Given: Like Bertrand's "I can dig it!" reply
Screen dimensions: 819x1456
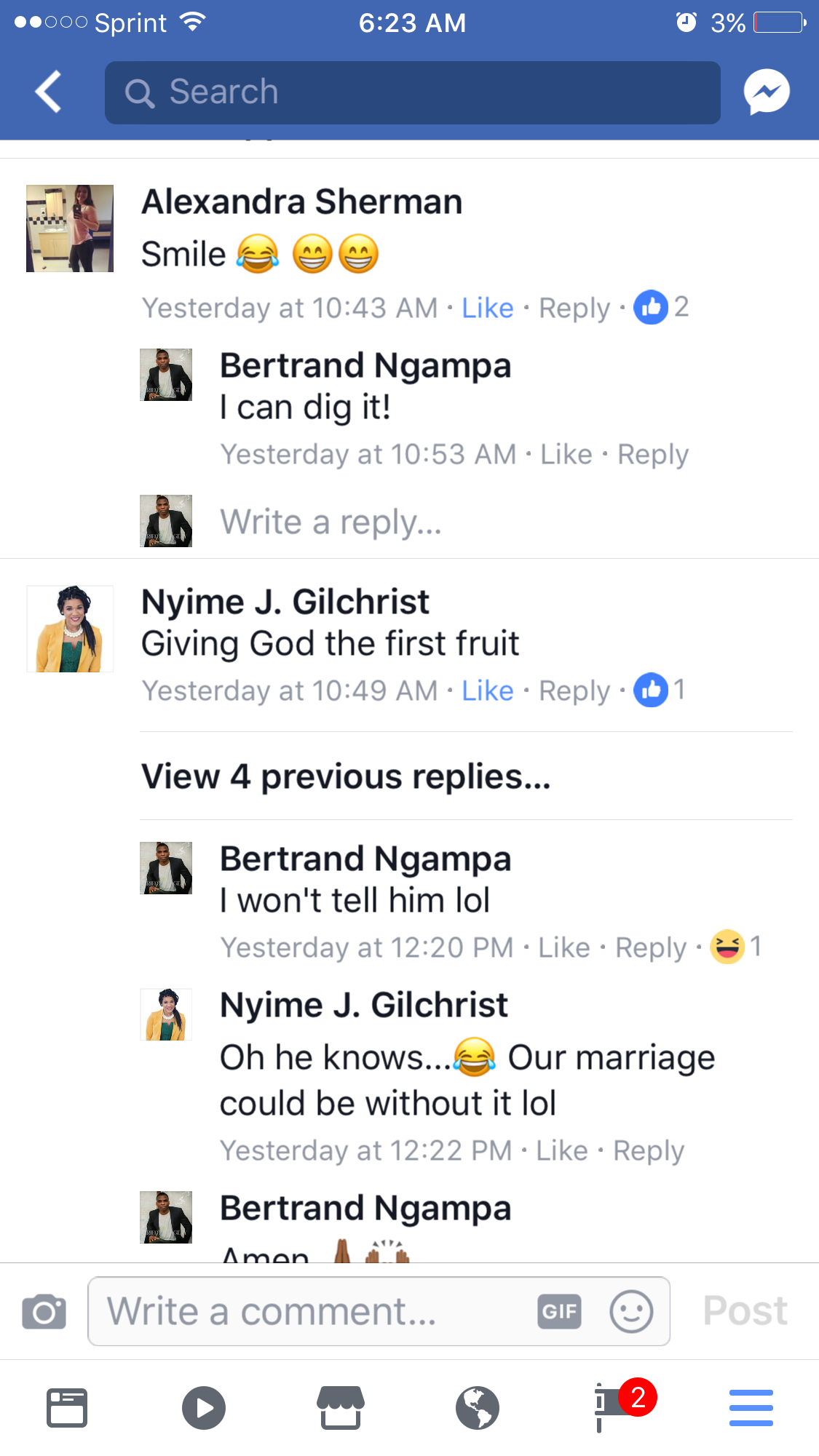Looking at the screenshot, I should (566, 454).
